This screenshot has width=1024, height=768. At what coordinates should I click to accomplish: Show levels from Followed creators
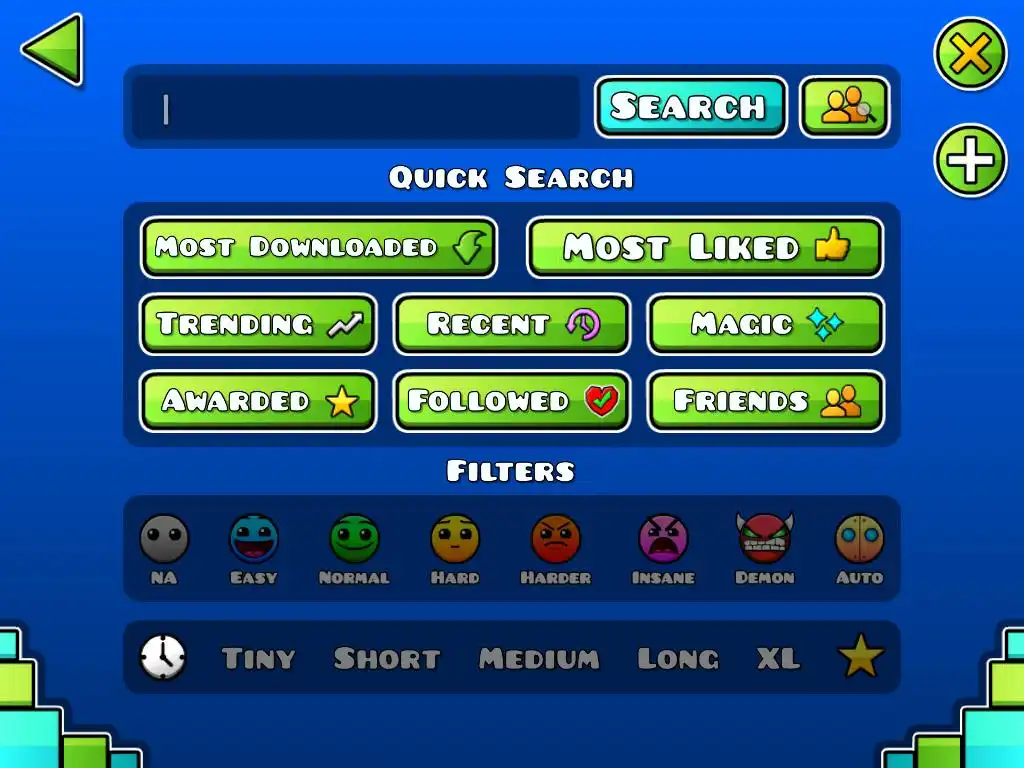point(512,401)
